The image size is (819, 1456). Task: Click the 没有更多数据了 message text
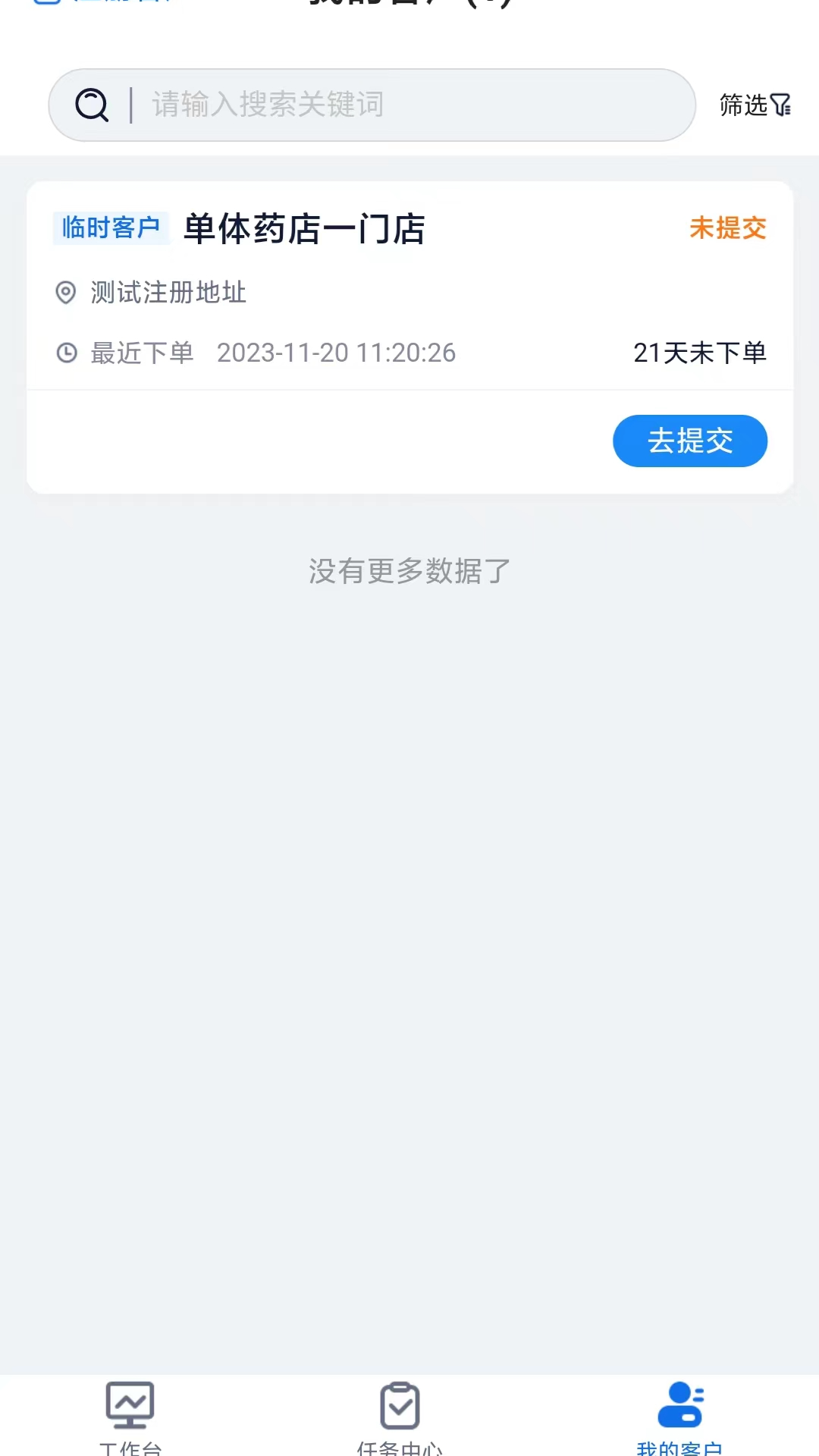pos(409,572)
